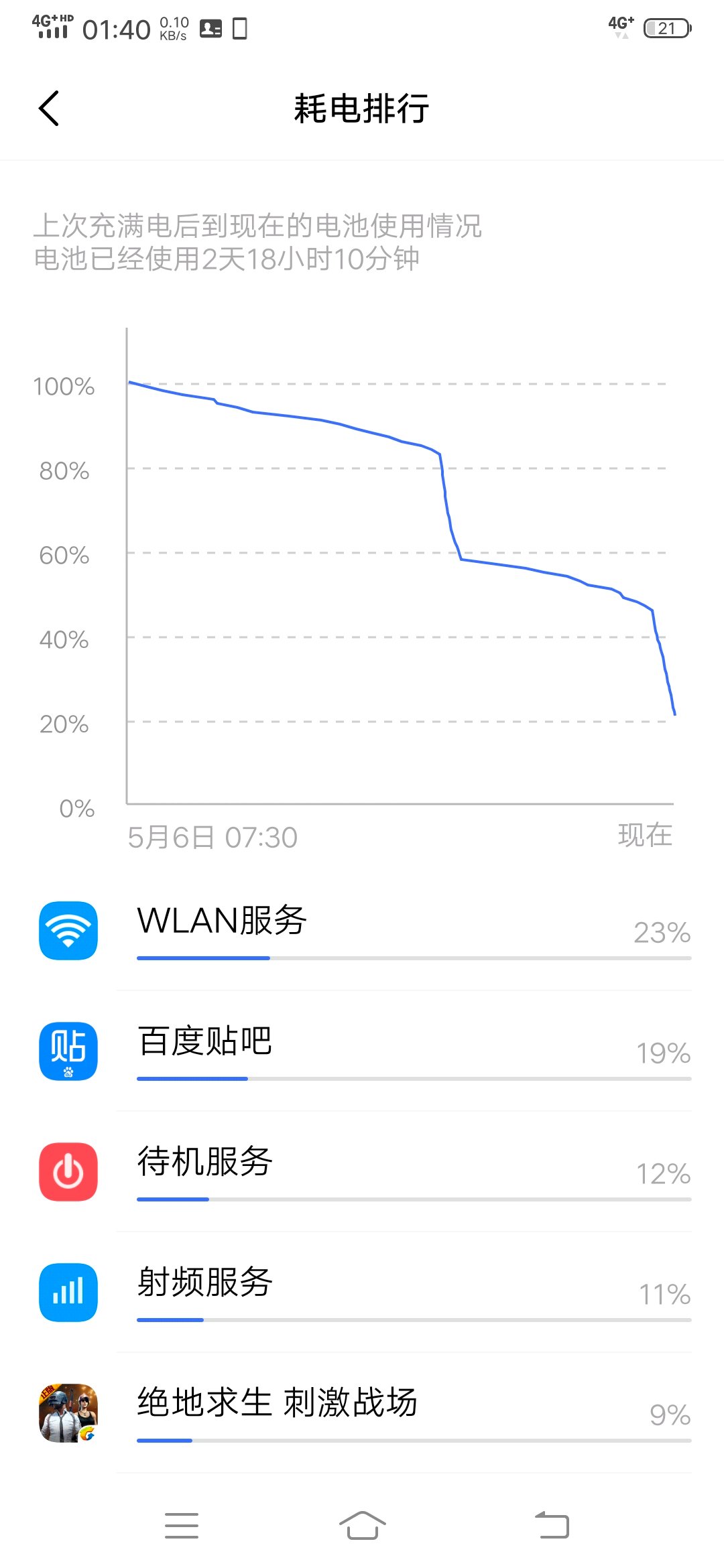Open 绝地求生 刺激战场 battery usage details
The width and height of the screenshot is (724, 1568).
(x=362, y=1413)
